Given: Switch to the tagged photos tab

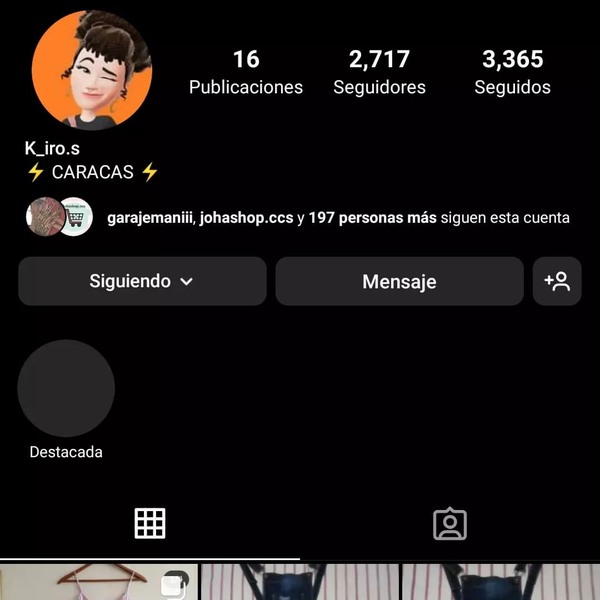Looking at the screenshot, I should pyautogui.click(x=450, y=523).
